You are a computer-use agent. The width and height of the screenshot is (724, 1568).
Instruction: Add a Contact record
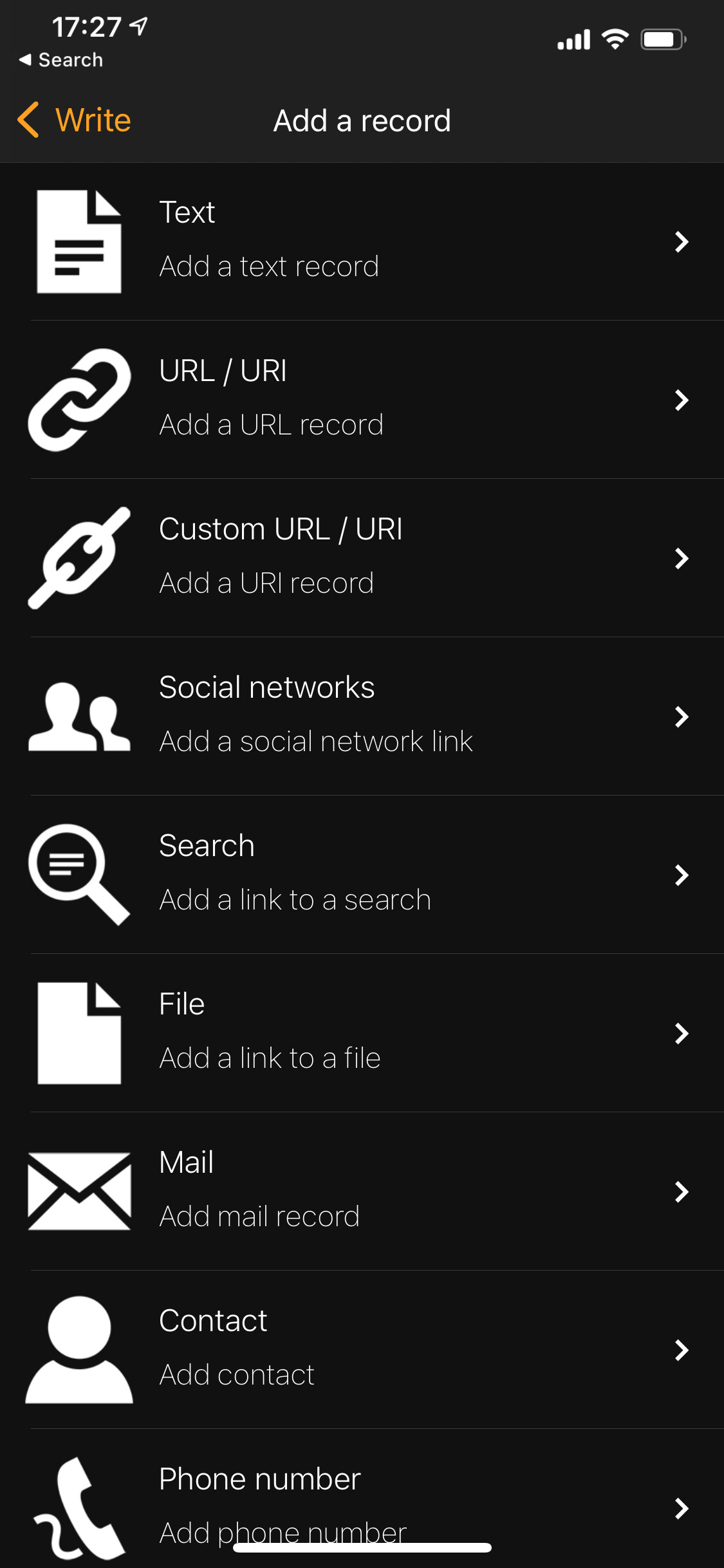coord(362,1350)
